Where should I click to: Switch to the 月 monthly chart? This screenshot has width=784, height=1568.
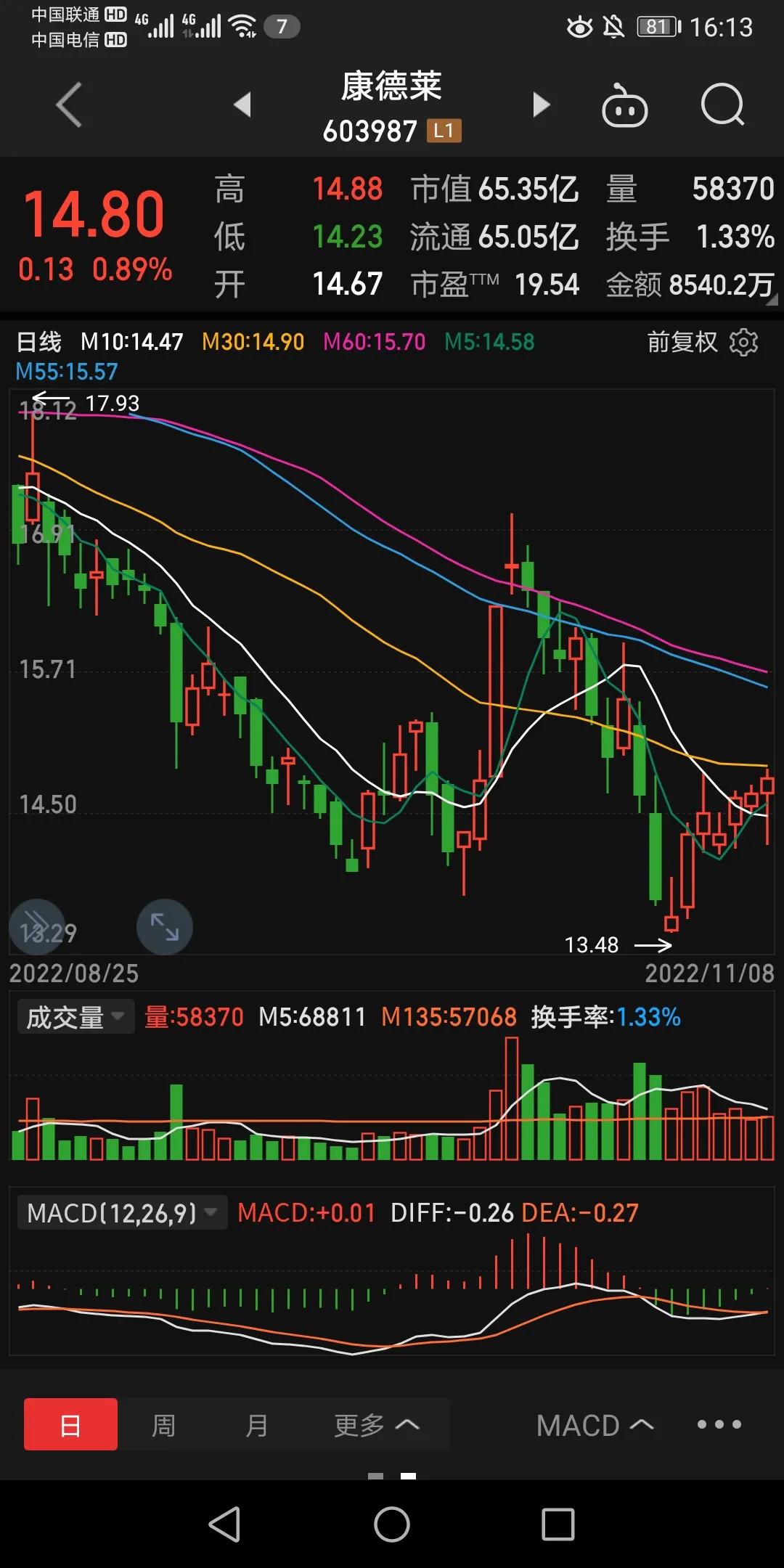256,1426
